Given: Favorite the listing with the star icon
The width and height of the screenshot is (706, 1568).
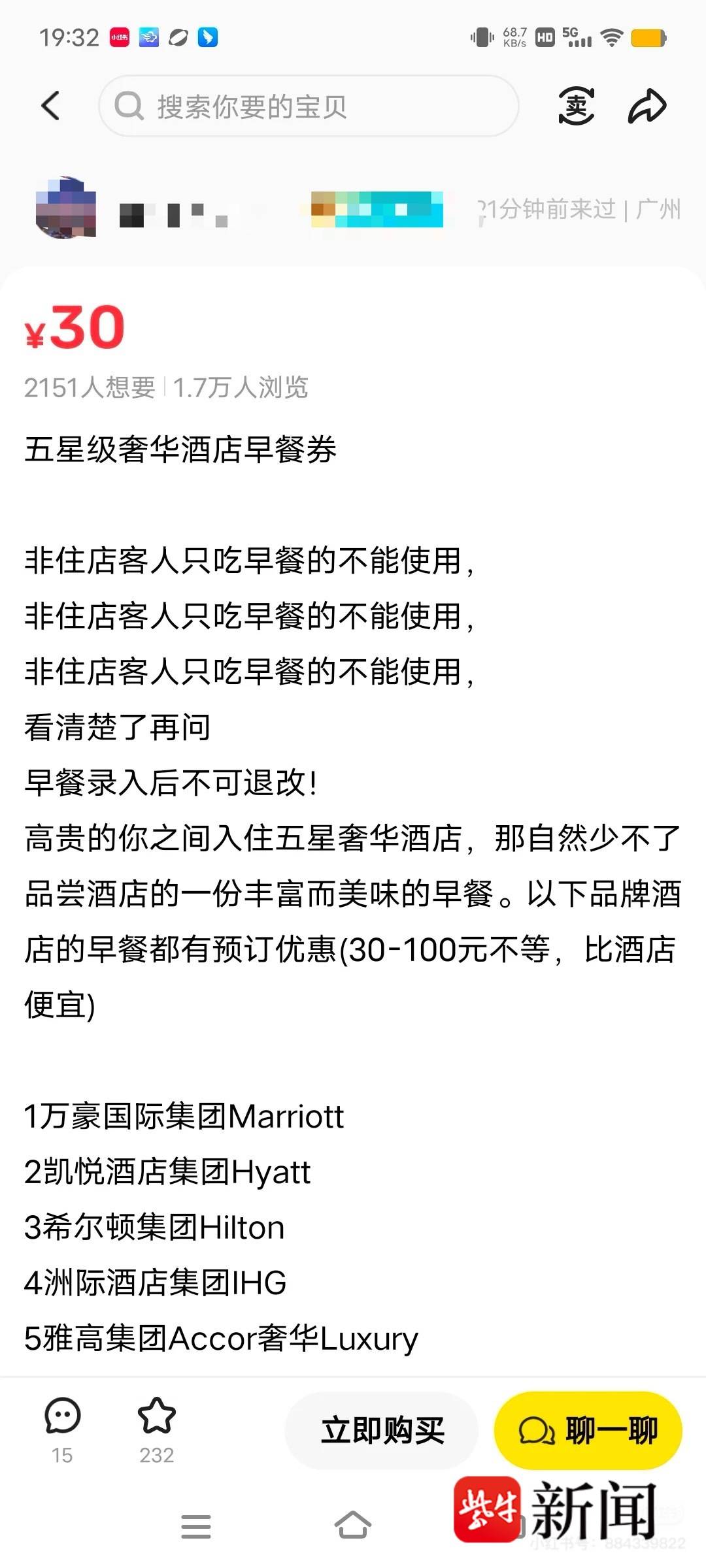Looking at the screenshot, I should click(157, 1430).
